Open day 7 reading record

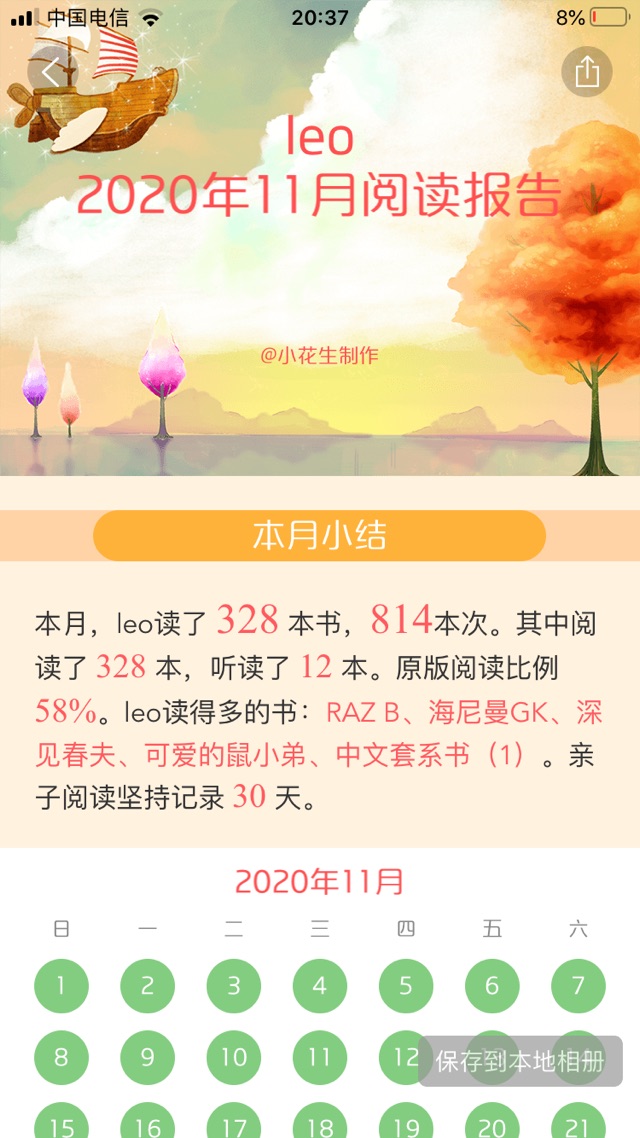click(x=578, y=986)
